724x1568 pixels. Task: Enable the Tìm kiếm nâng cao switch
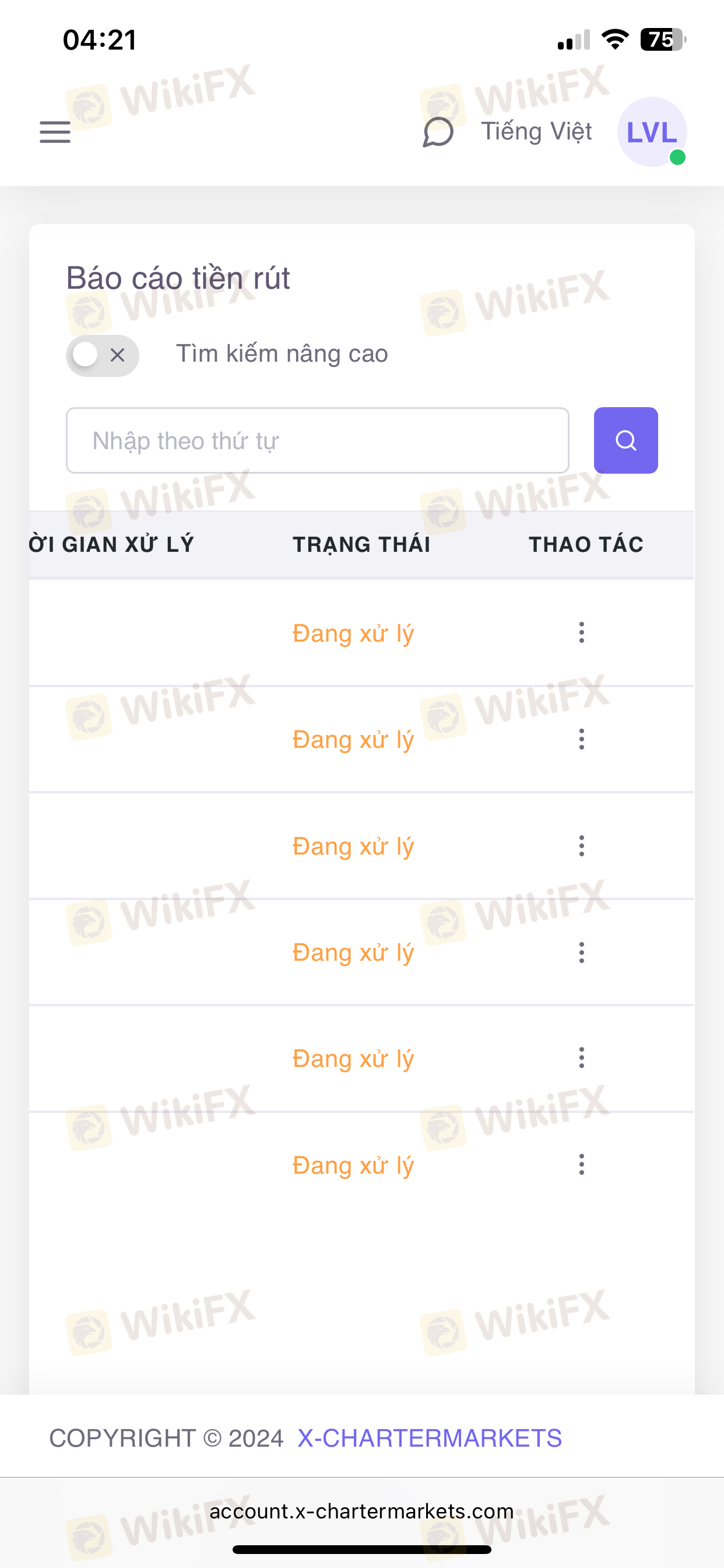pos(102,355)
